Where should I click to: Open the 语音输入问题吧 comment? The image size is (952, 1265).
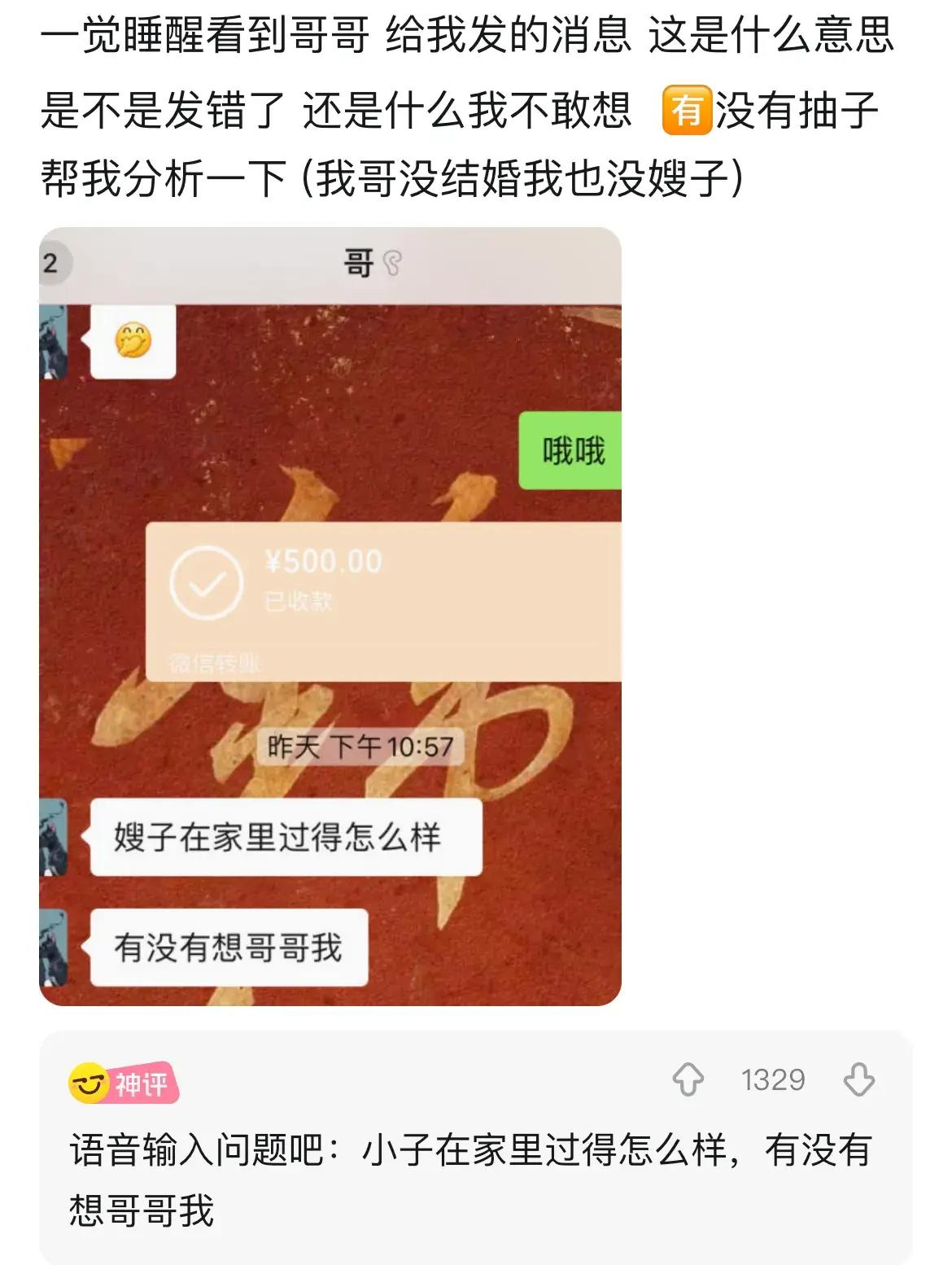point(470,1179)
